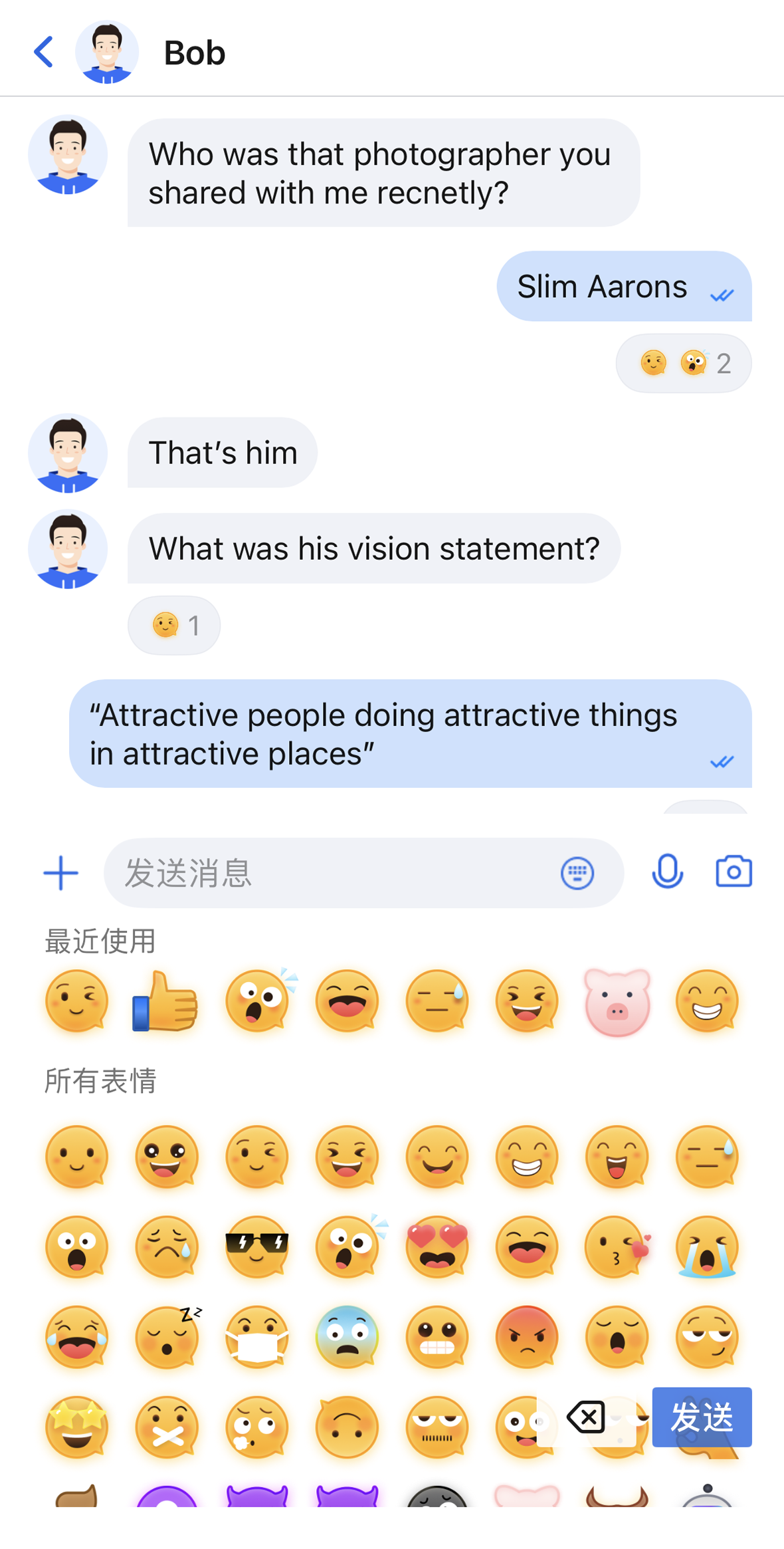Pick the sunglasses emoji
Image resolution: width=784 pixels, height=1549 pixels.
click(x=257, y=1247)
